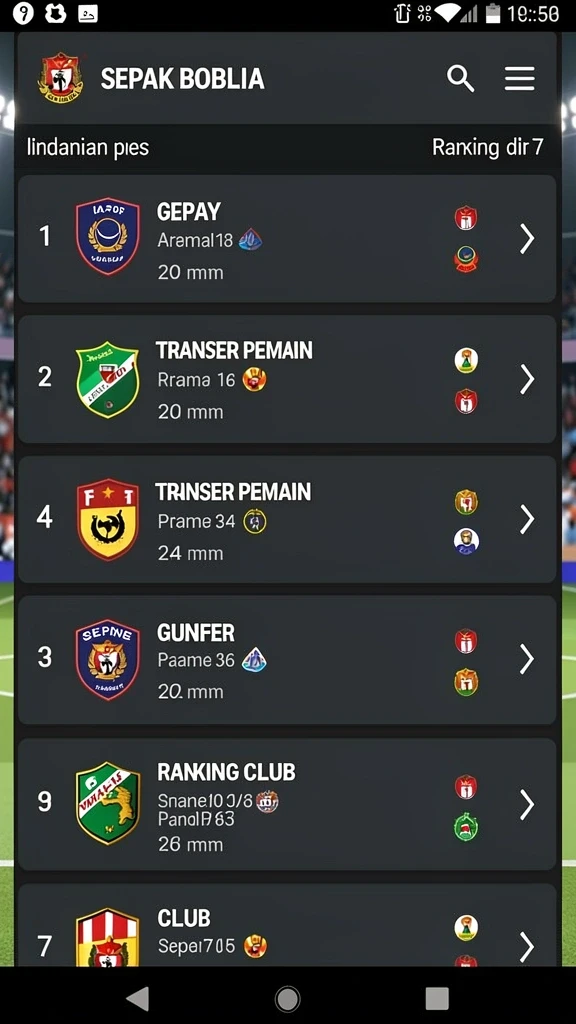This screenshot has height=1024, width=576.
Task: Open the RANKING CLUB row
Action: [287, 804]
